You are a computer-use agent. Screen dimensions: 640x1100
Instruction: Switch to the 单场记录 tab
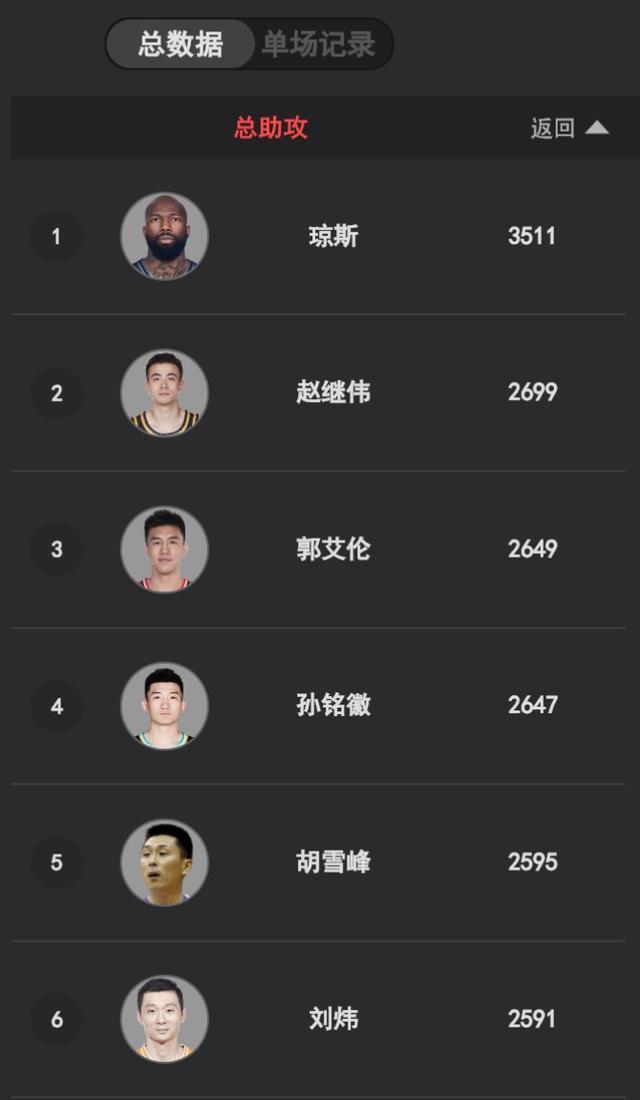[318, 44]
